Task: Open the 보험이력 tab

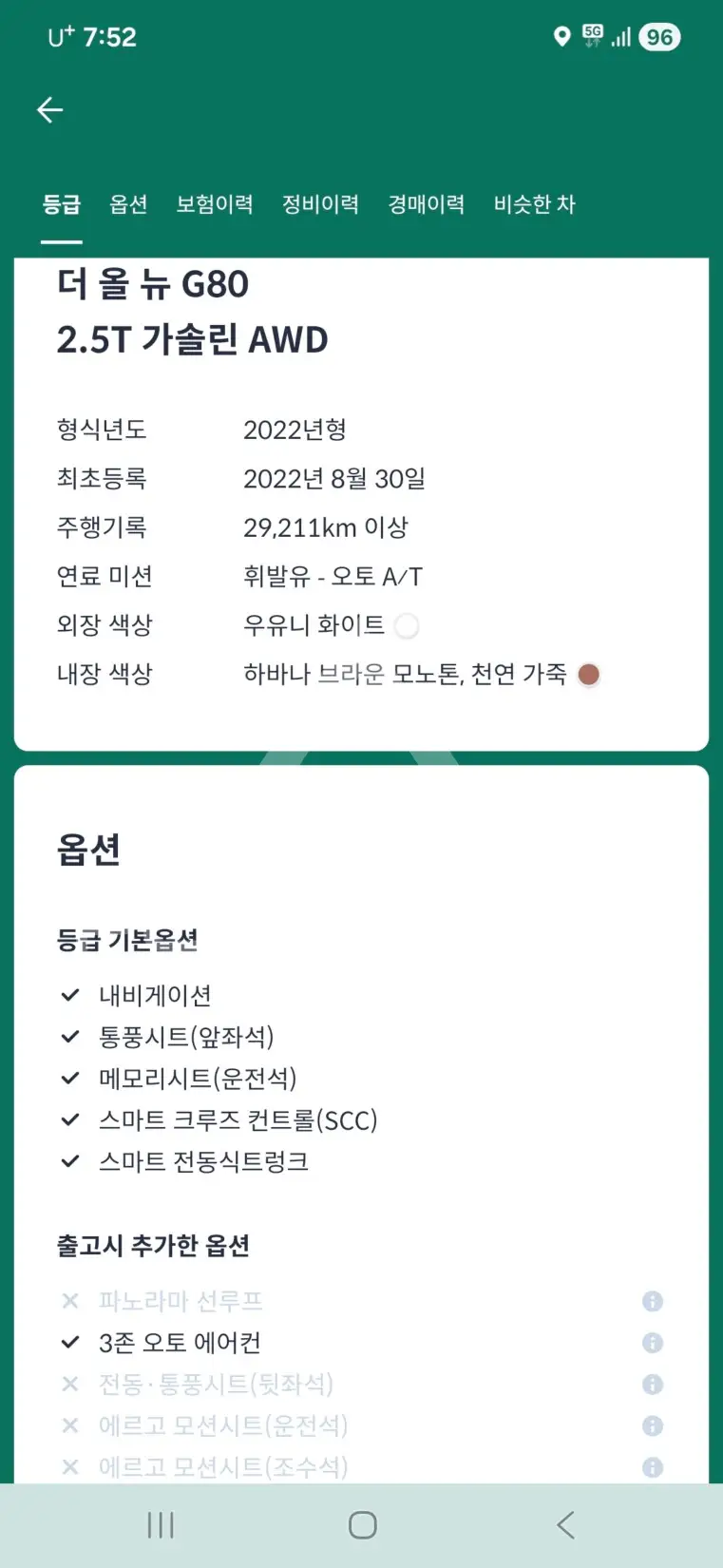Action: coord(215,204)
